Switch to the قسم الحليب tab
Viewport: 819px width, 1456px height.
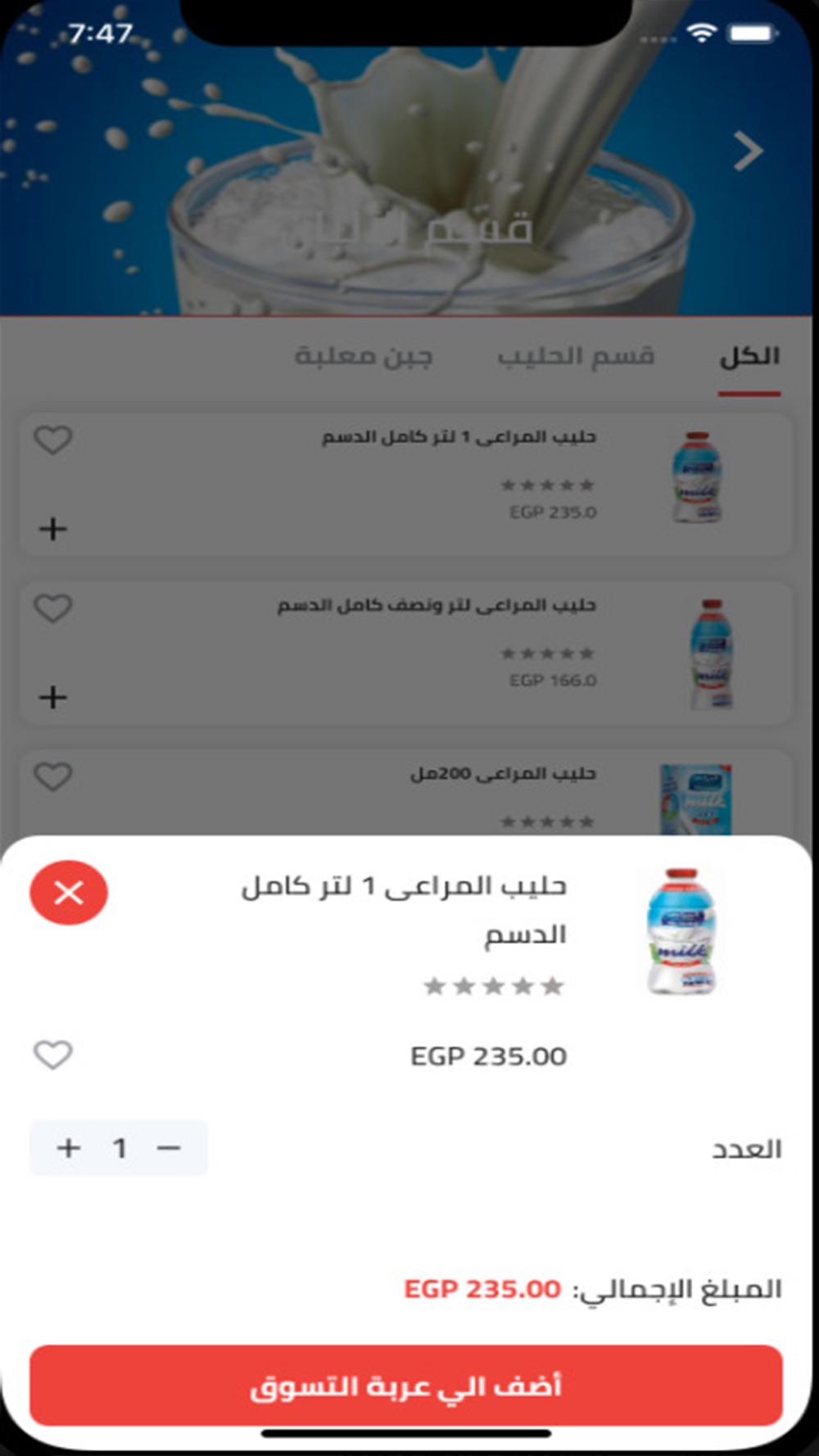point(576,357)
